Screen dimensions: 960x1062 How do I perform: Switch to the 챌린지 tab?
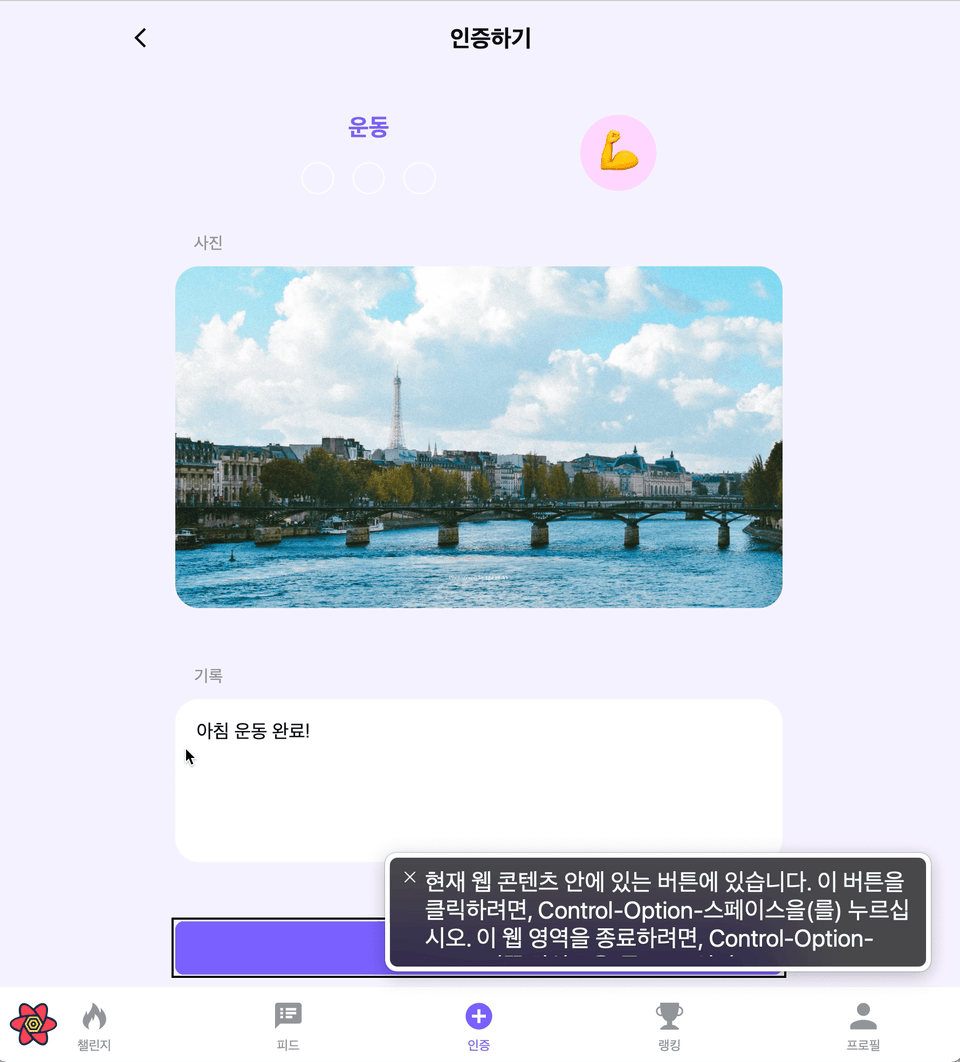[x=94, y=1027]
